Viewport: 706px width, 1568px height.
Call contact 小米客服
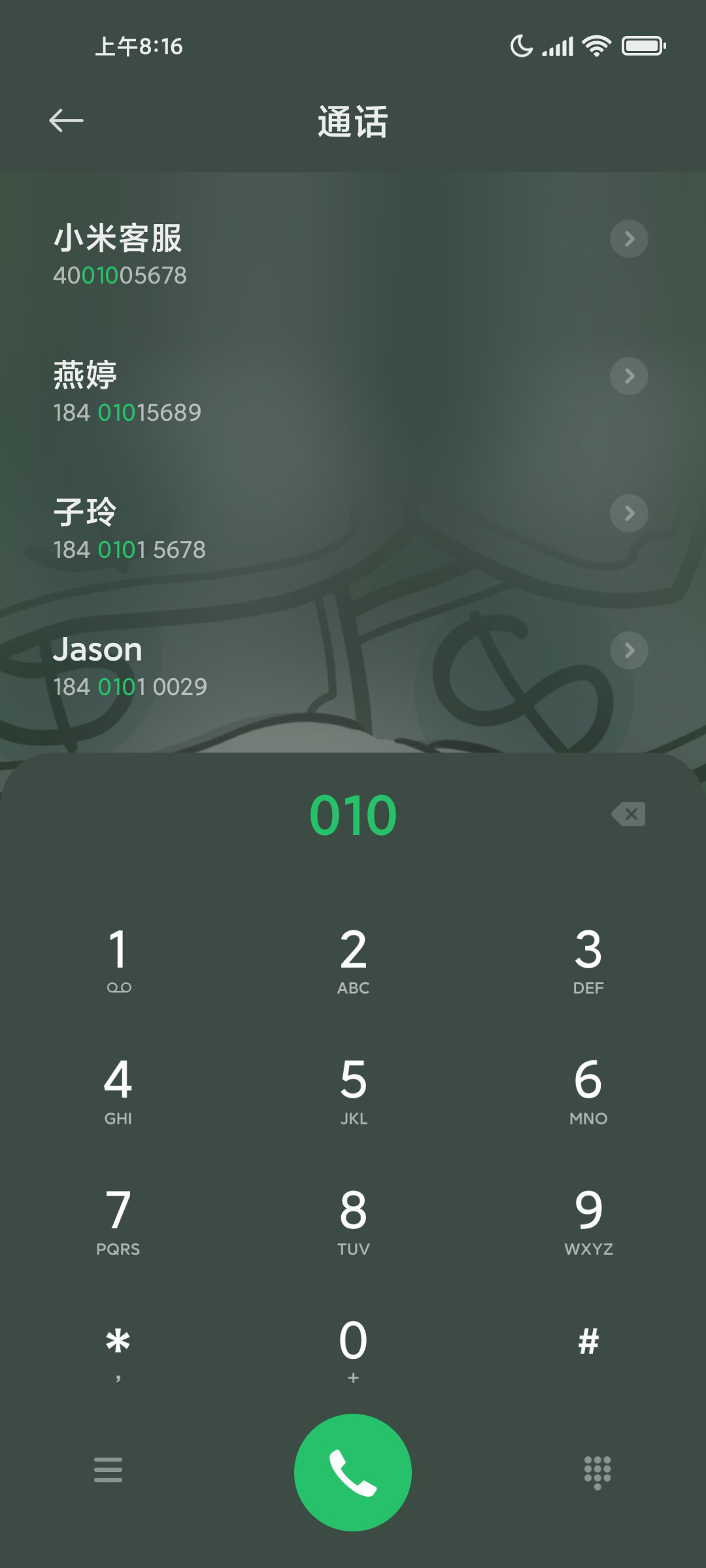314,255
